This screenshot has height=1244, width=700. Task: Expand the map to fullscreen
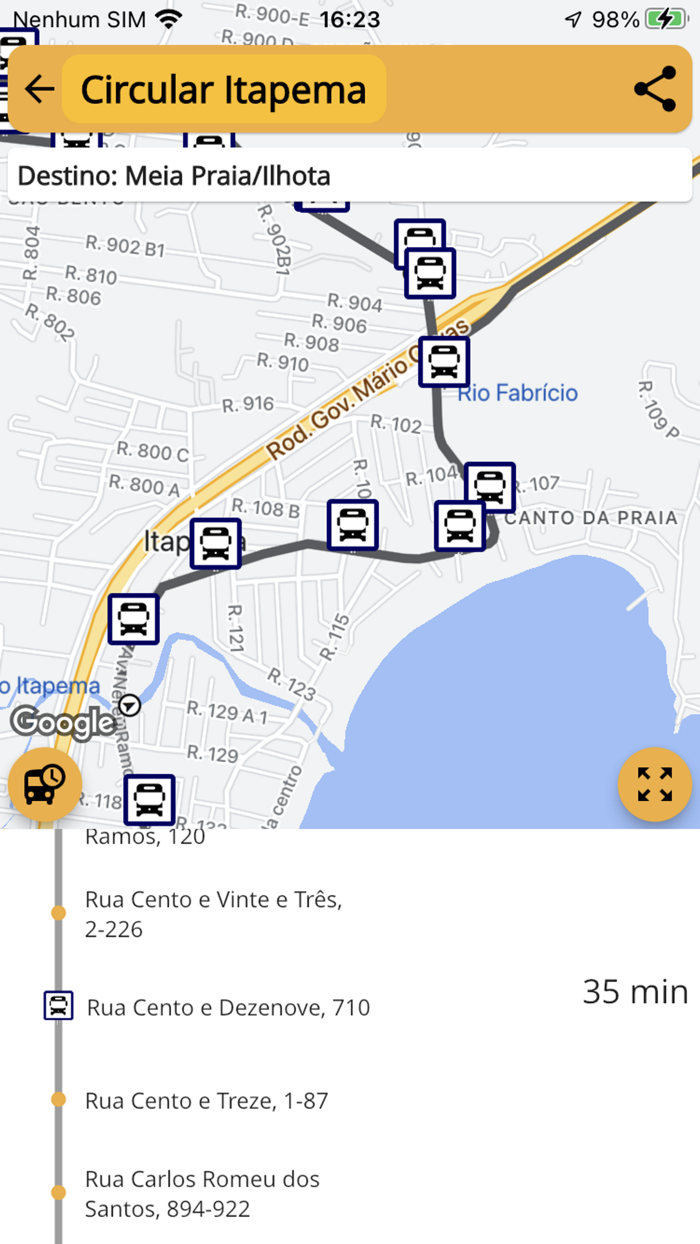tap(655, 784)
